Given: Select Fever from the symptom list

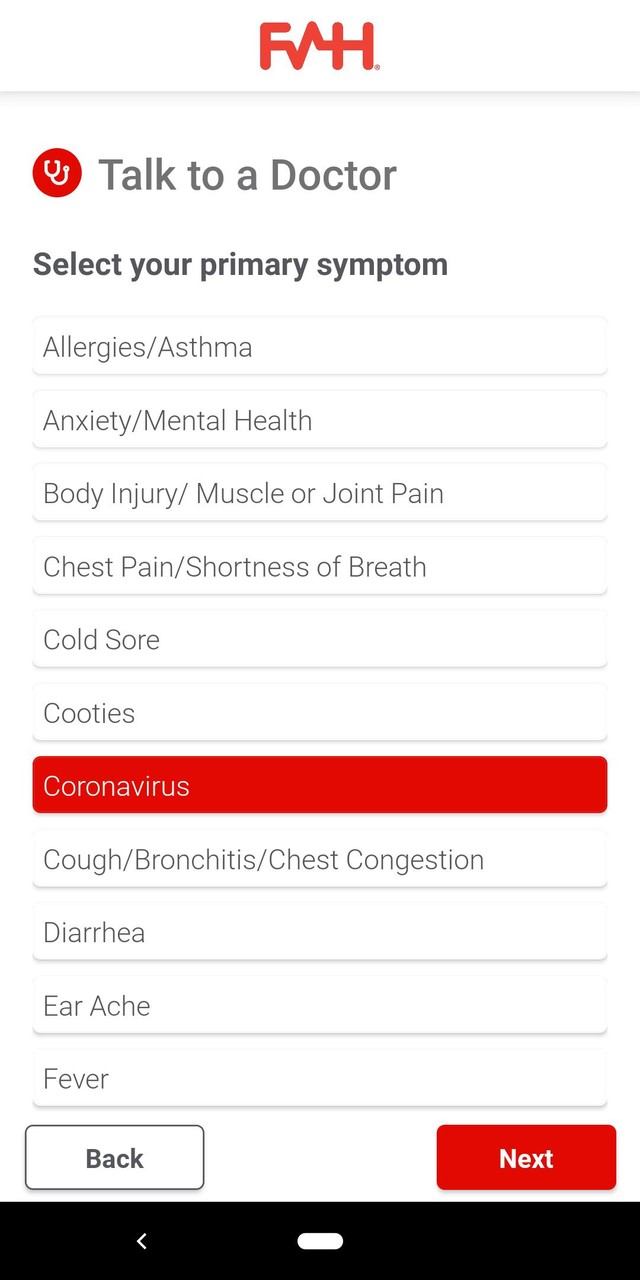Looking at the screenshot, I should click(320, 1078).
